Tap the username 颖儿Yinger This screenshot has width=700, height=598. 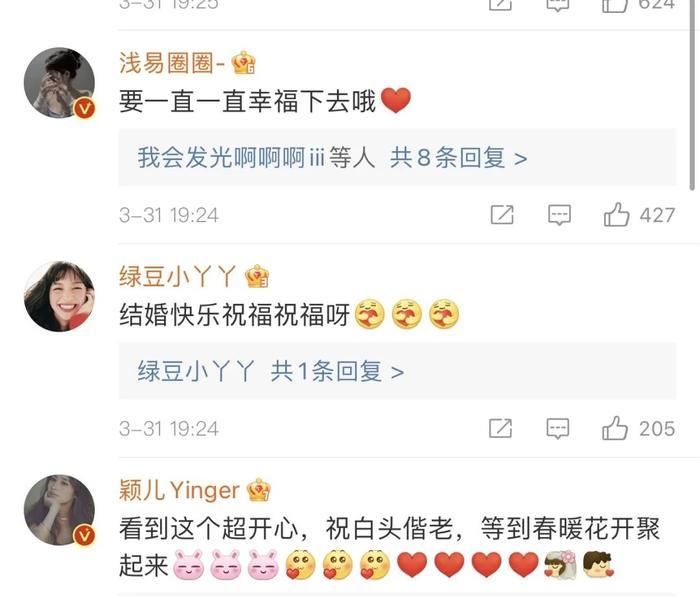179,490
